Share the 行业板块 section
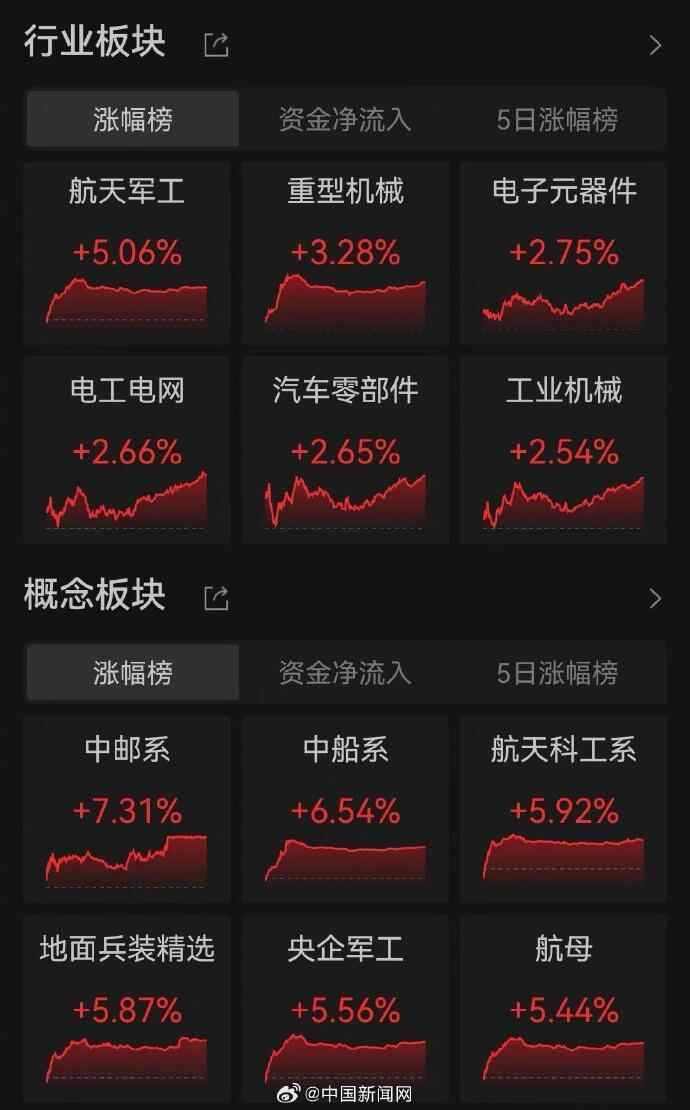 click(216, 45)
